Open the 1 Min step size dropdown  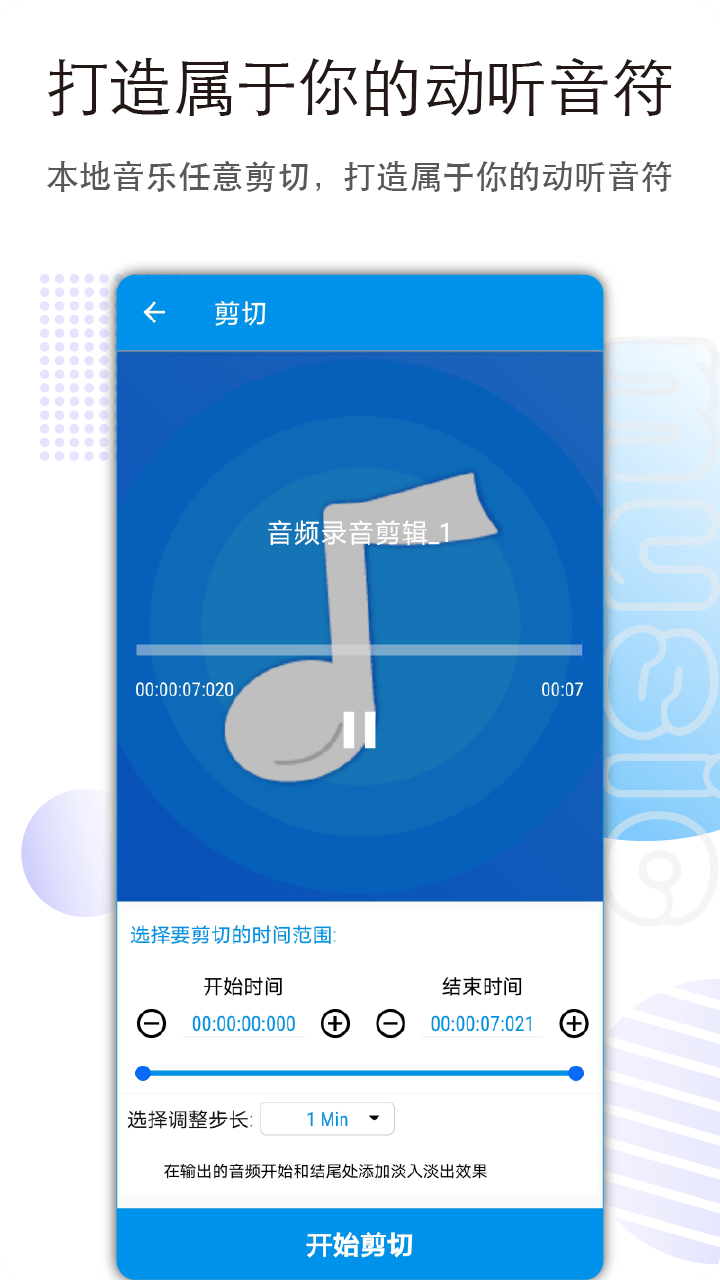click(327, 1118)
